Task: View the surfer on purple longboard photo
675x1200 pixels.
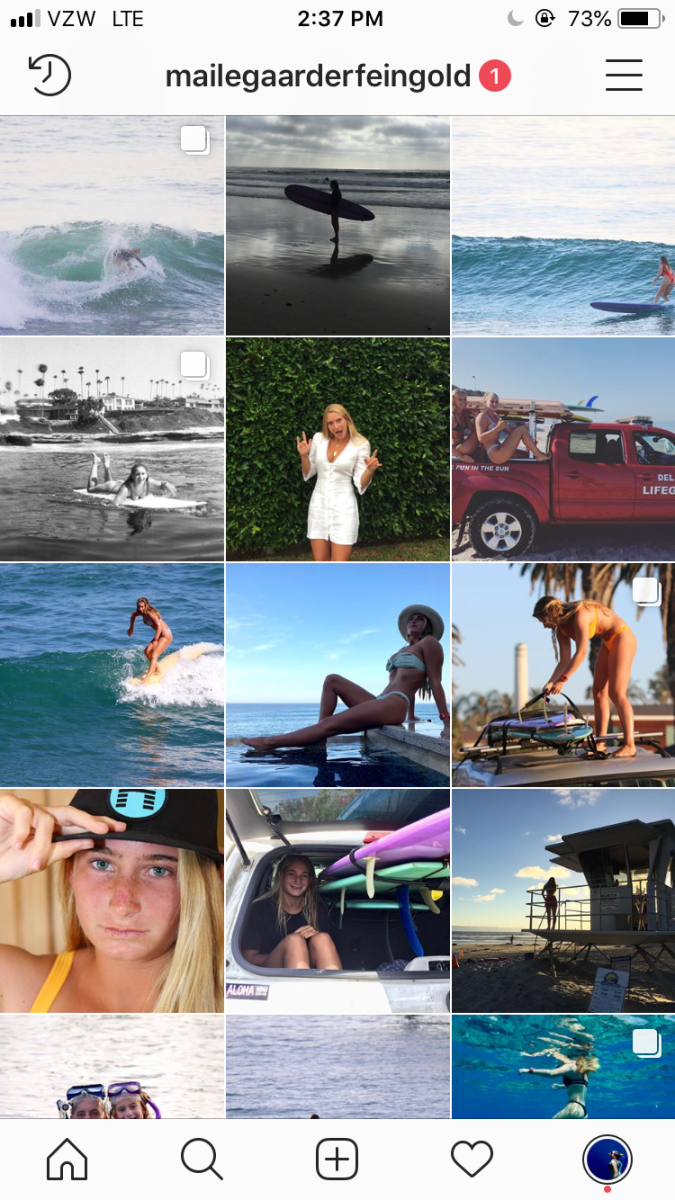Action: click(563, 225)
